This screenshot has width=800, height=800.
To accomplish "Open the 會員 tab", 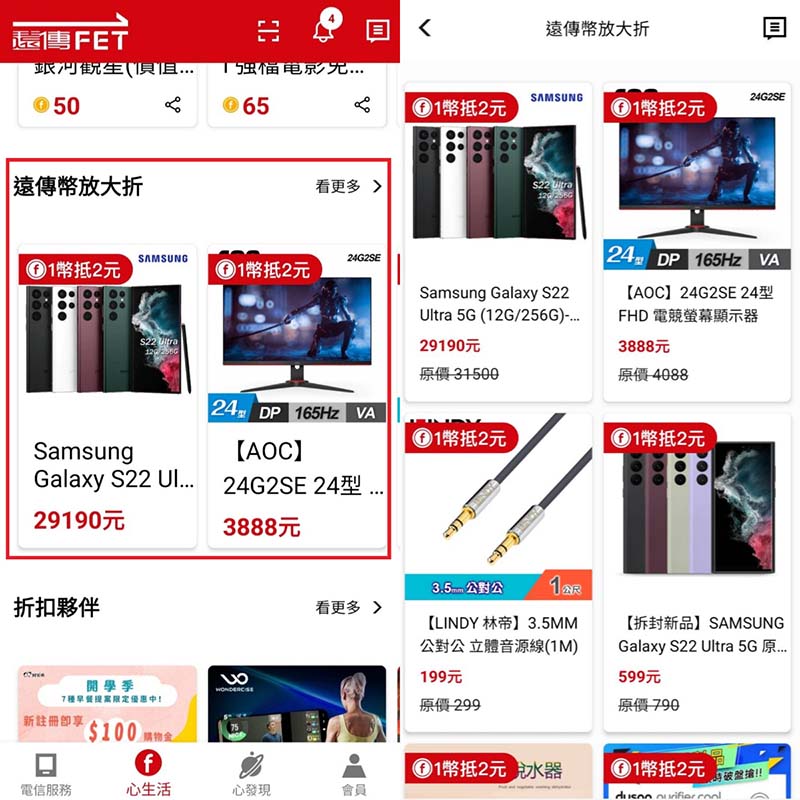I will point(353,773).
